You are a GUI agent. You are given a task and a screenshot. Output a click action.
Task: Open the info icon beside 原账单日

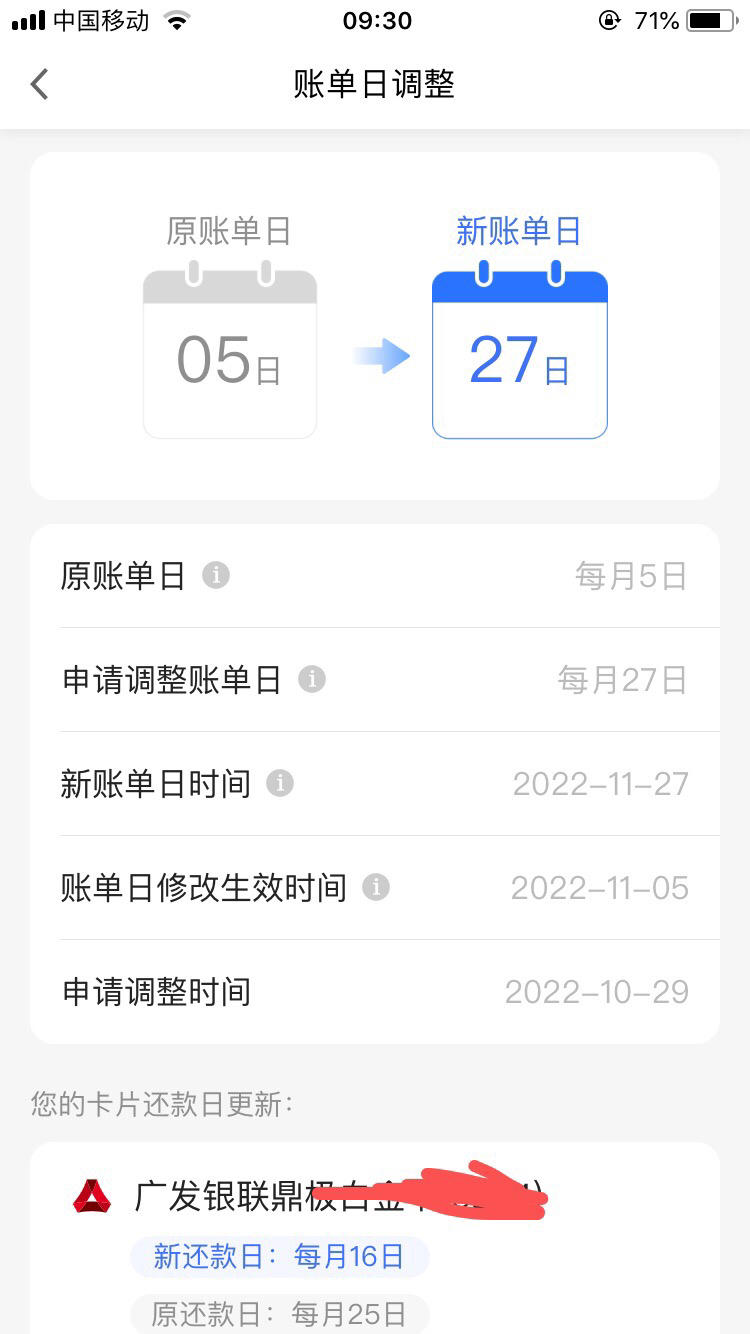point(216,575)
